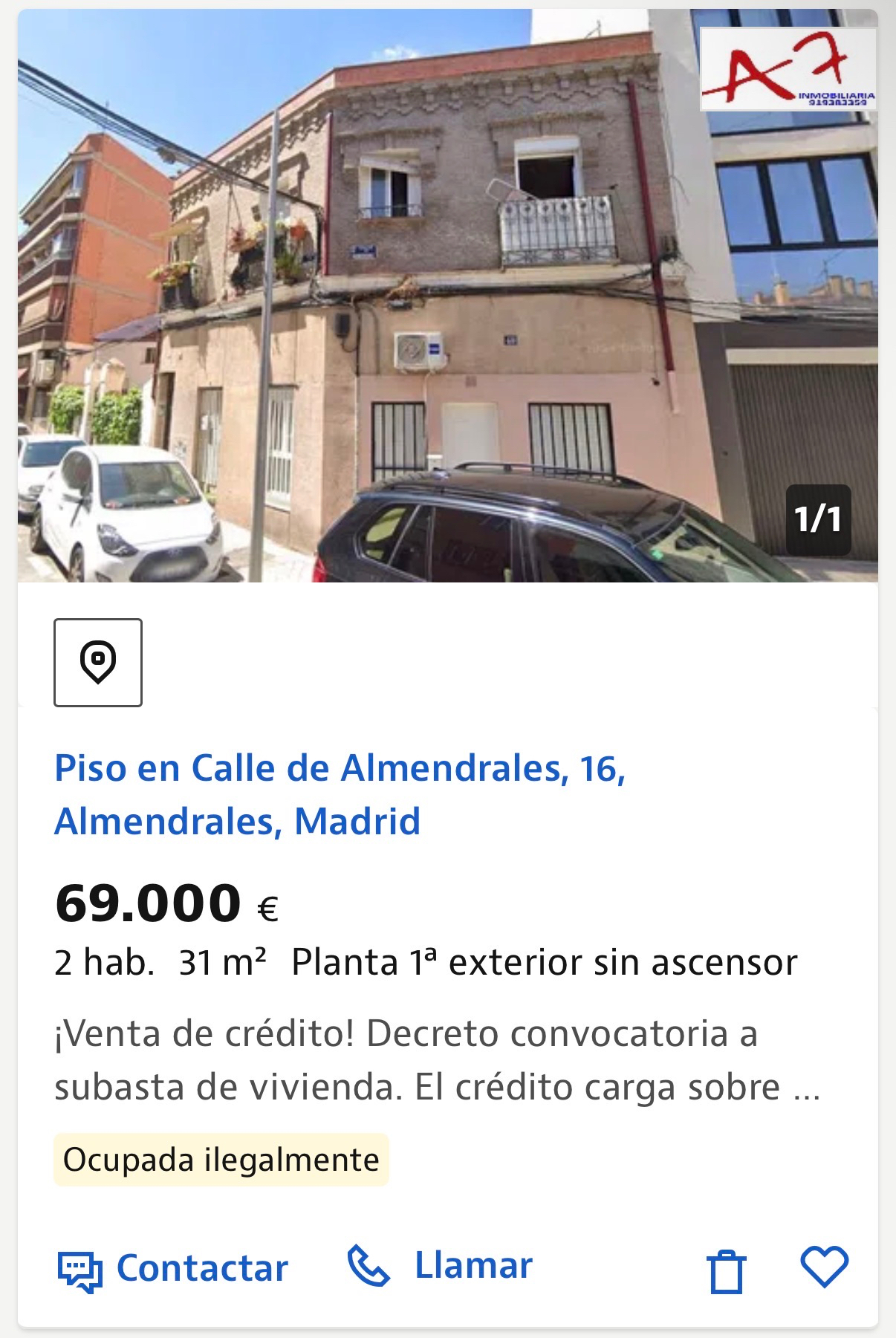This screenshot has height=1338, width=896.
Task: Show the property location on map
Action: [x=98, y=662]
